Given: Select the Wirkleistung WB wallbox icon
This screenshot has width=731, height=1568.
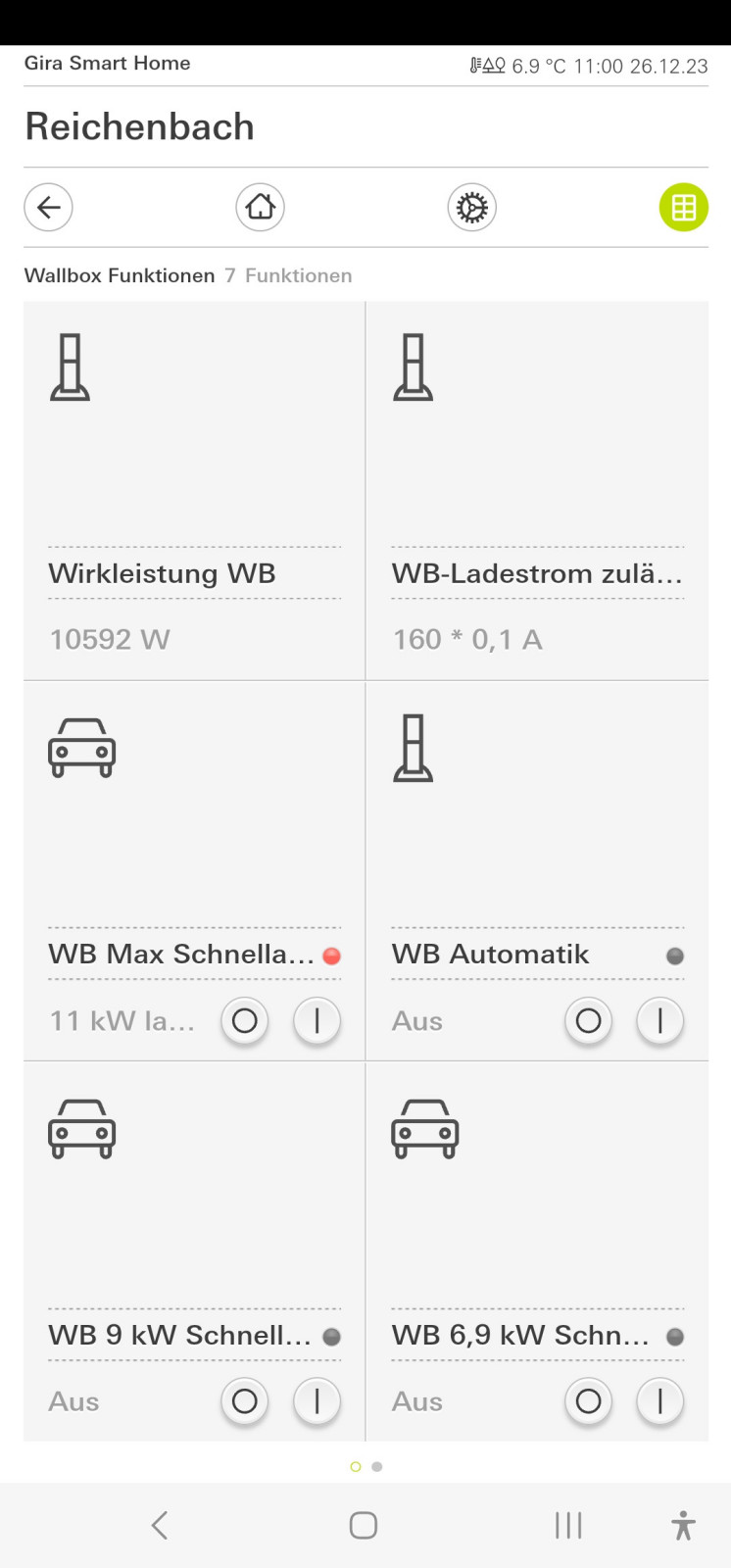Looking at the screenshot, I should pyautogui.click(x=71, y=367).
